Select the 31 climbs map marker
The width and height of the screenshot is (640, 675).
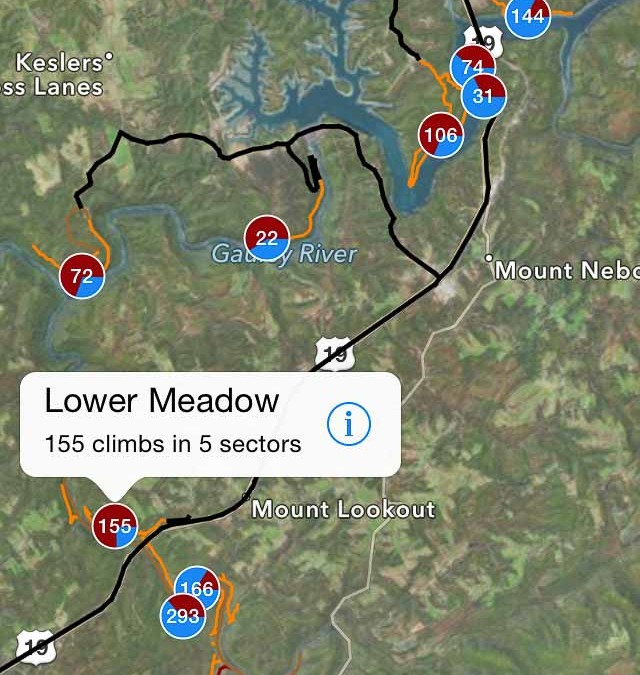(484, 97)
